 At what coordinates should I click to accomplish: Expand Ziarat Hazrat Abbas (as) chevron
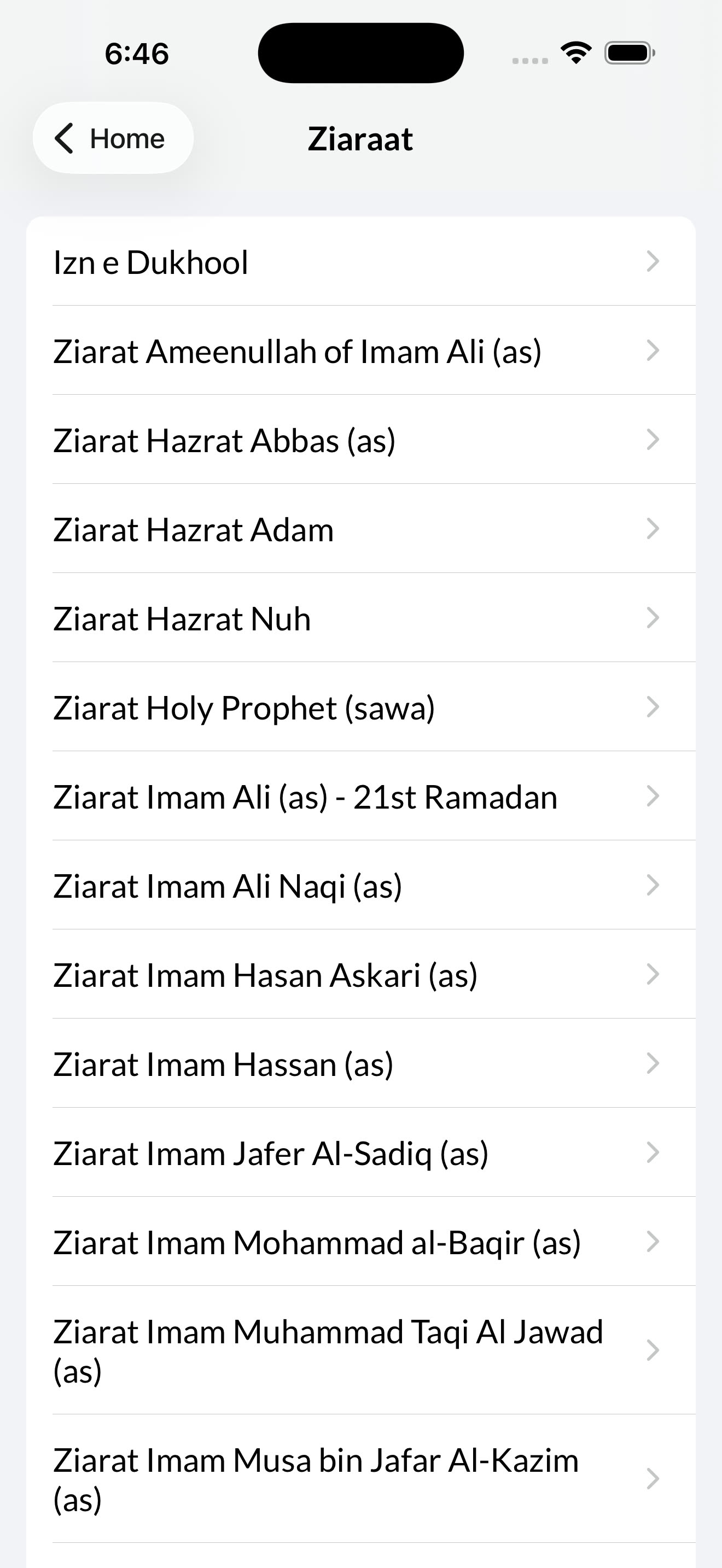tap(654, 440)
